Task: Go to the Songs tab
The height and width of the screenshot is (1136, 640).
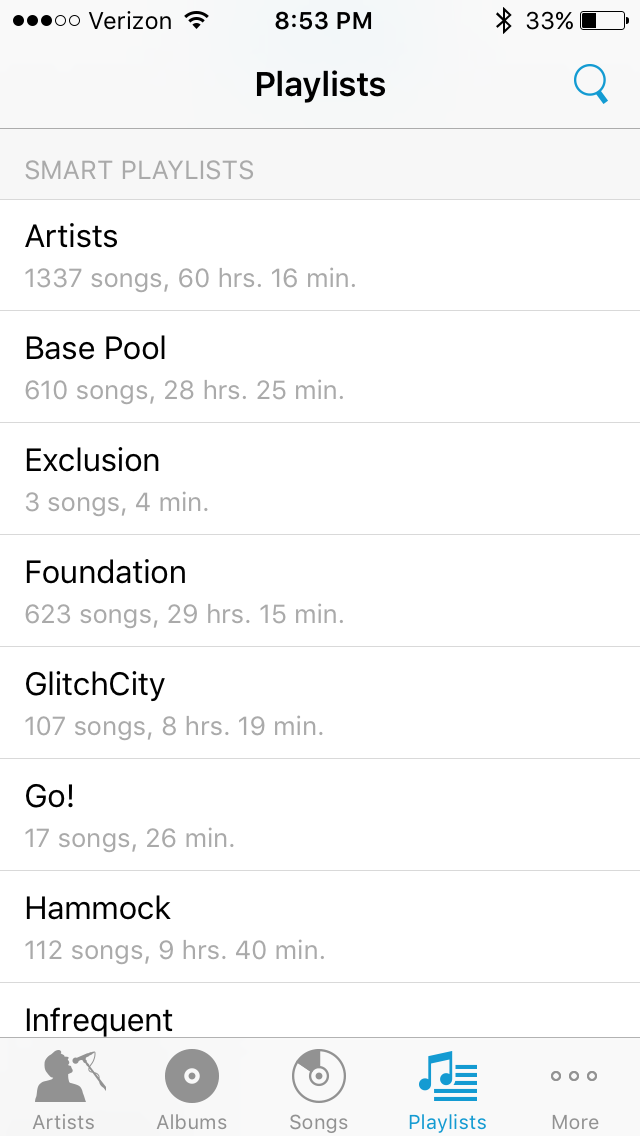Action: [319, 1089]
